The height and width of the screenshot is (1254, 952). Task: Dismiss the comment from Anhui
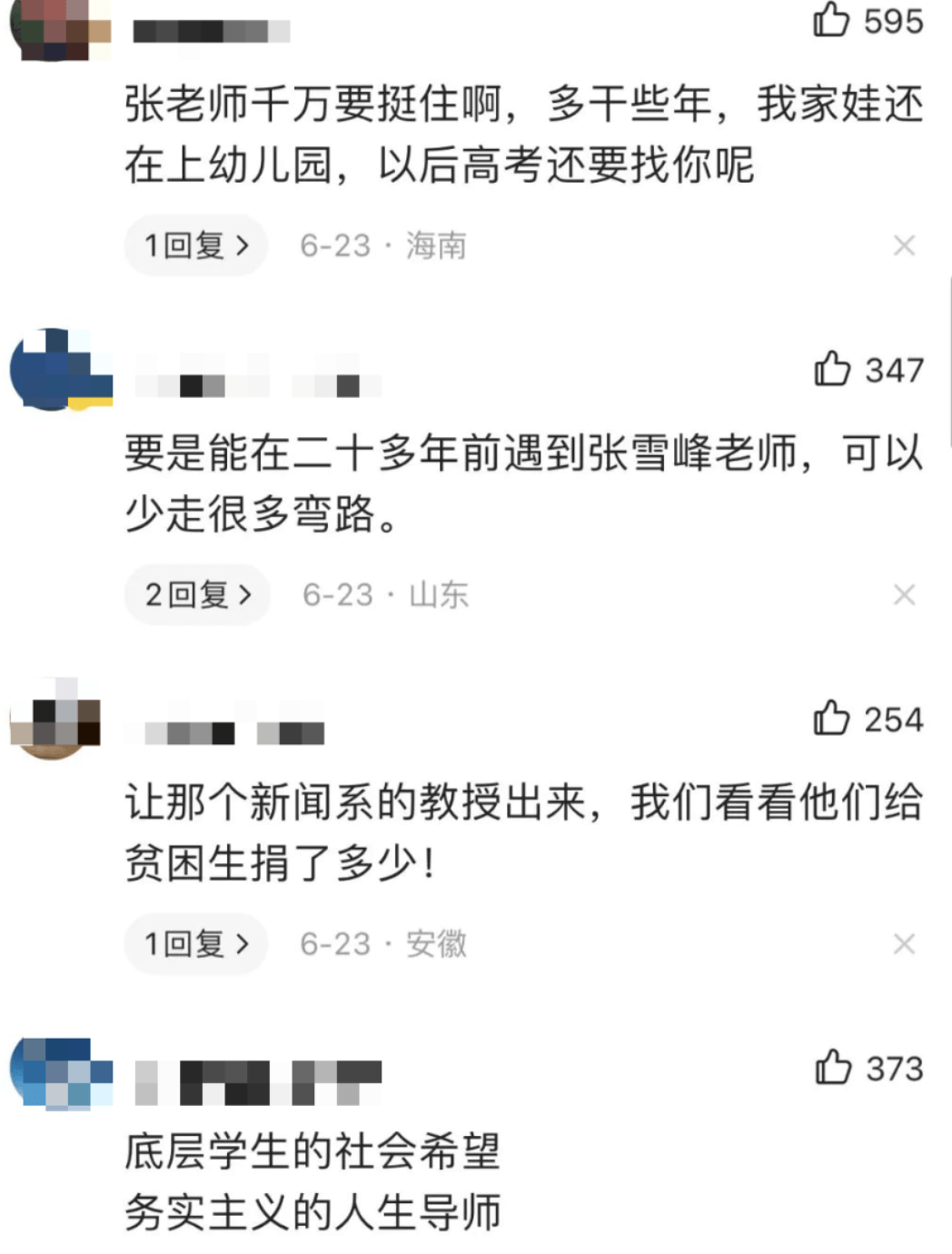tap(904, 944)
